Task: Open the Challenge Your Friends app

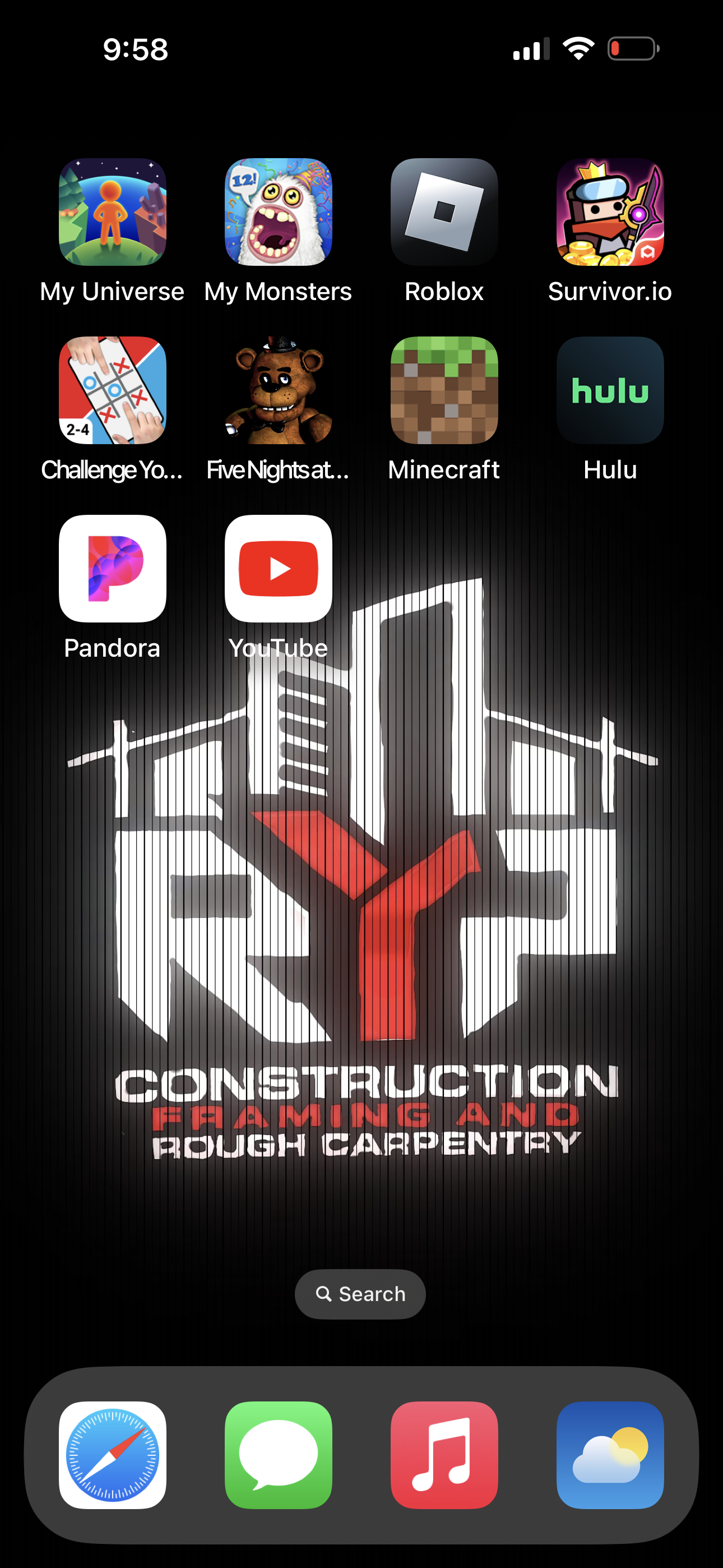Action: coord(113,390)
